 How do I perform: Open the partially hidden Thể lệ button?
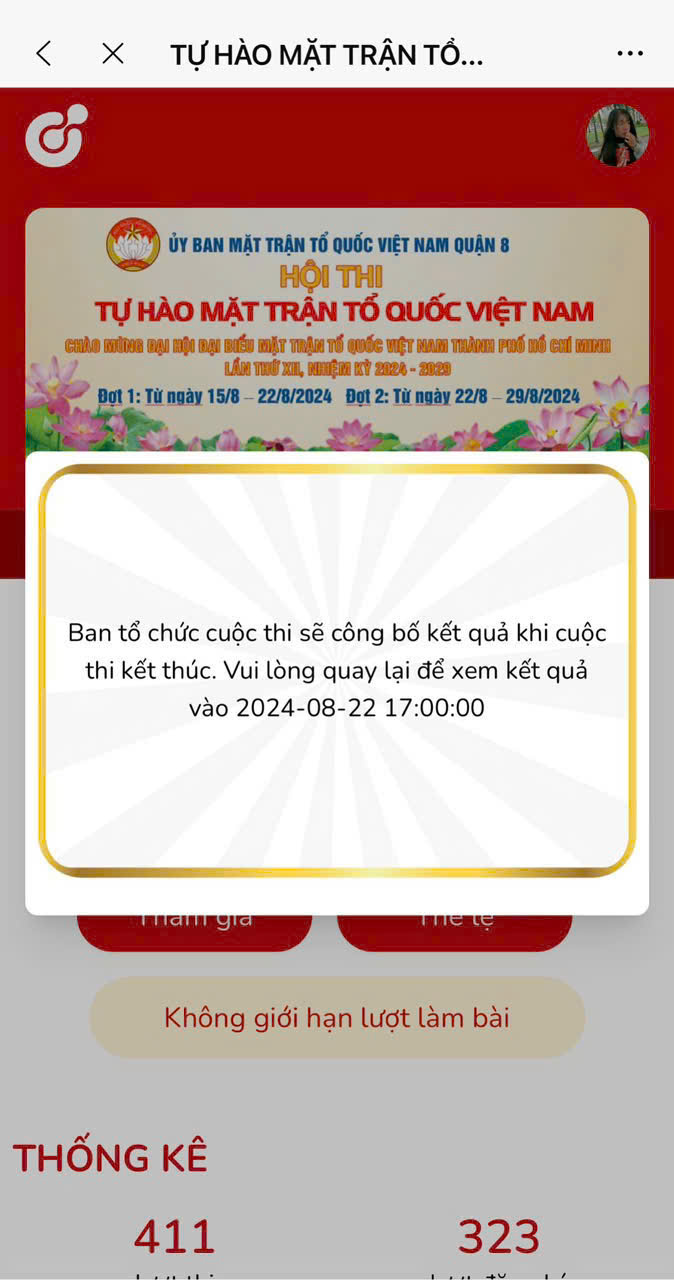pyautogui.click(x=455, y=931)
